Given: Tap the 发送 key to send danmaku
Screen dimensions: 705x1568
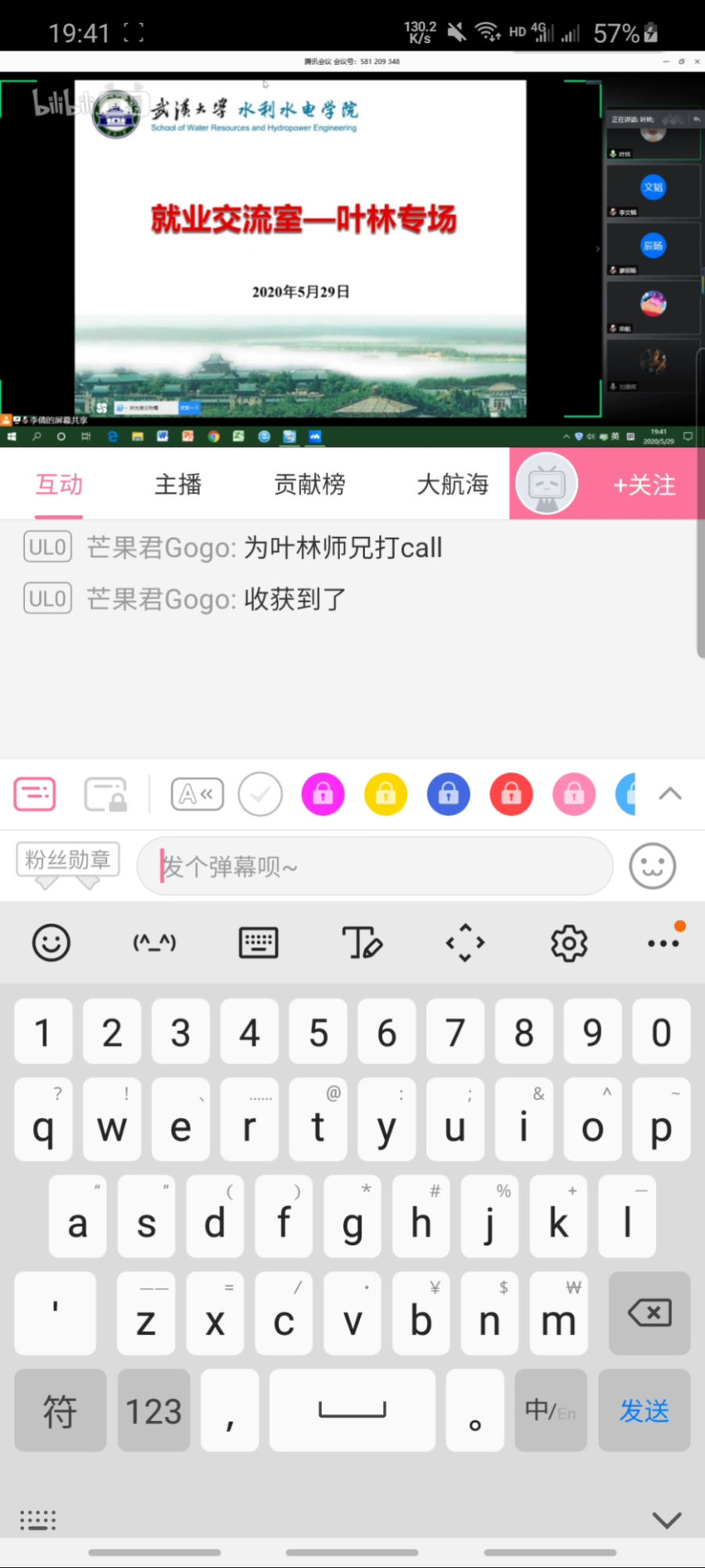Looking at the screenshot, I should tap(644, 1411).
